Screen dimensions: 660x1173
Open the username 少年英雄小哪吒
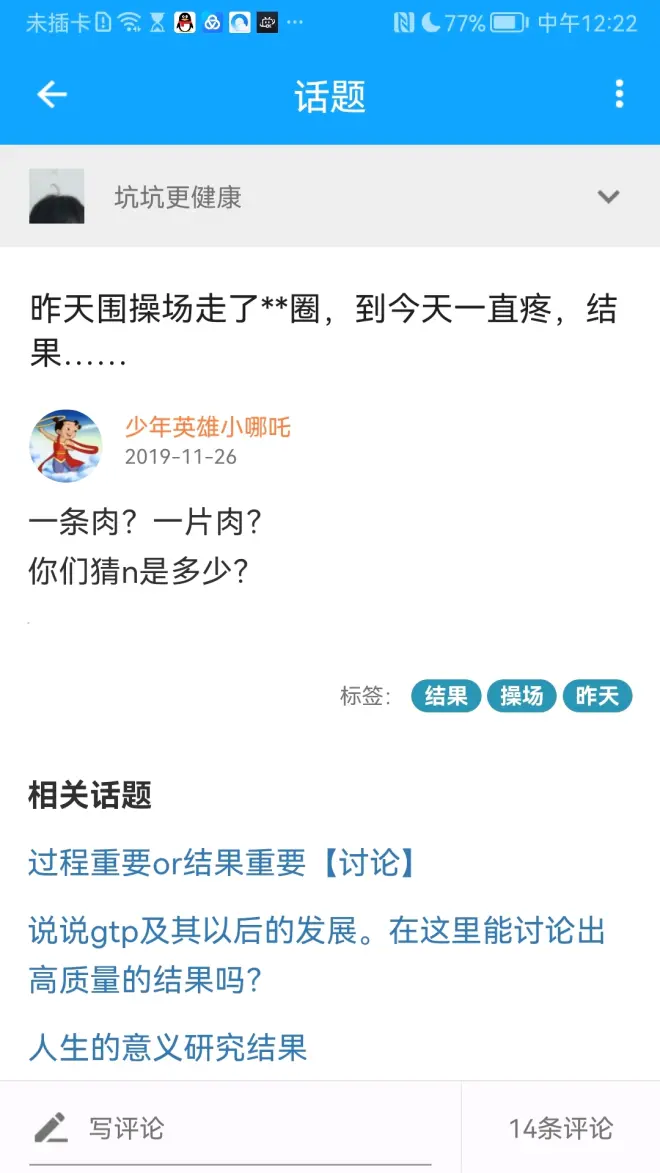(x=208, y=427)
